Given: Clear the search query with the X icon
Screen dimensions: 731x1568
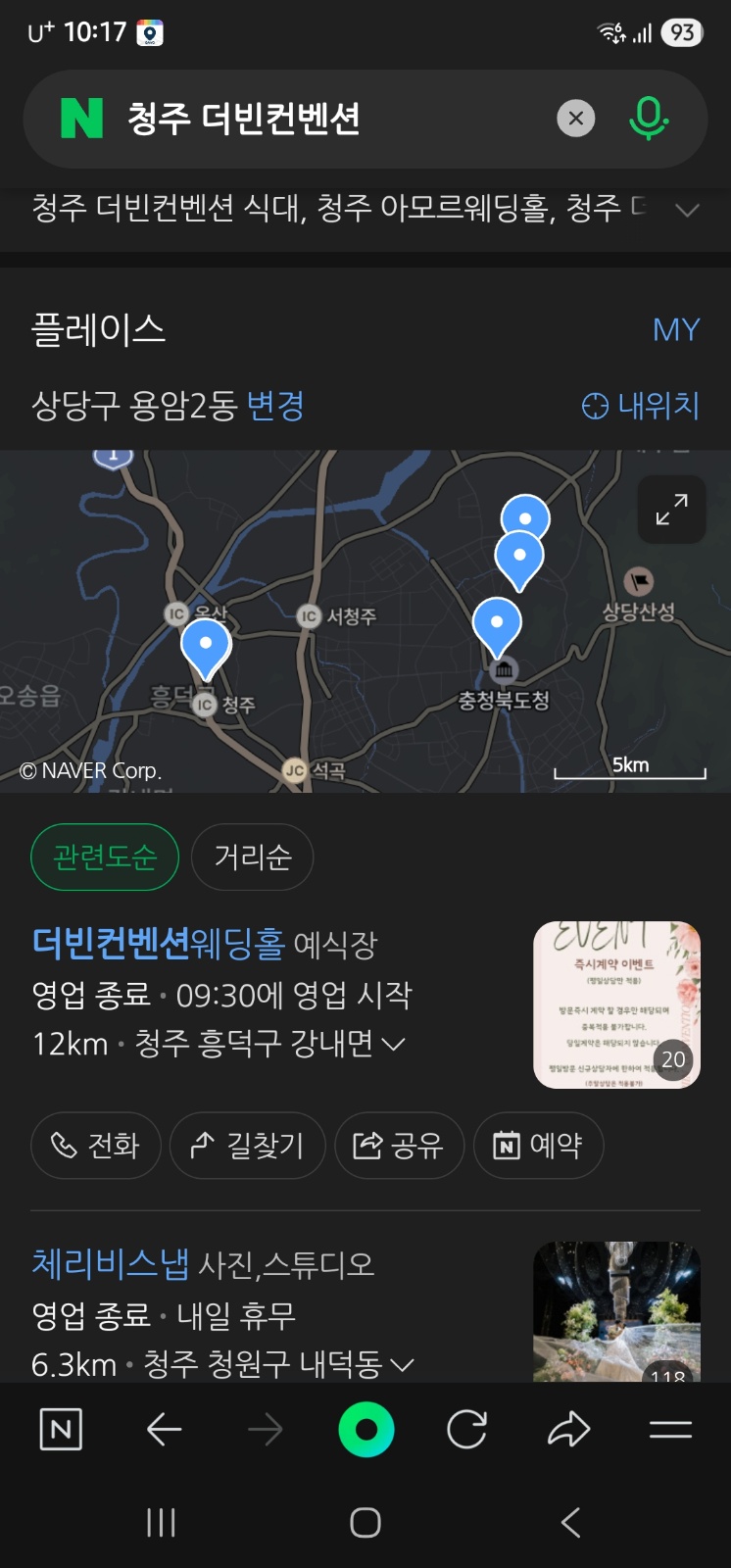Looking at the screenshot, I should point(576,119).
